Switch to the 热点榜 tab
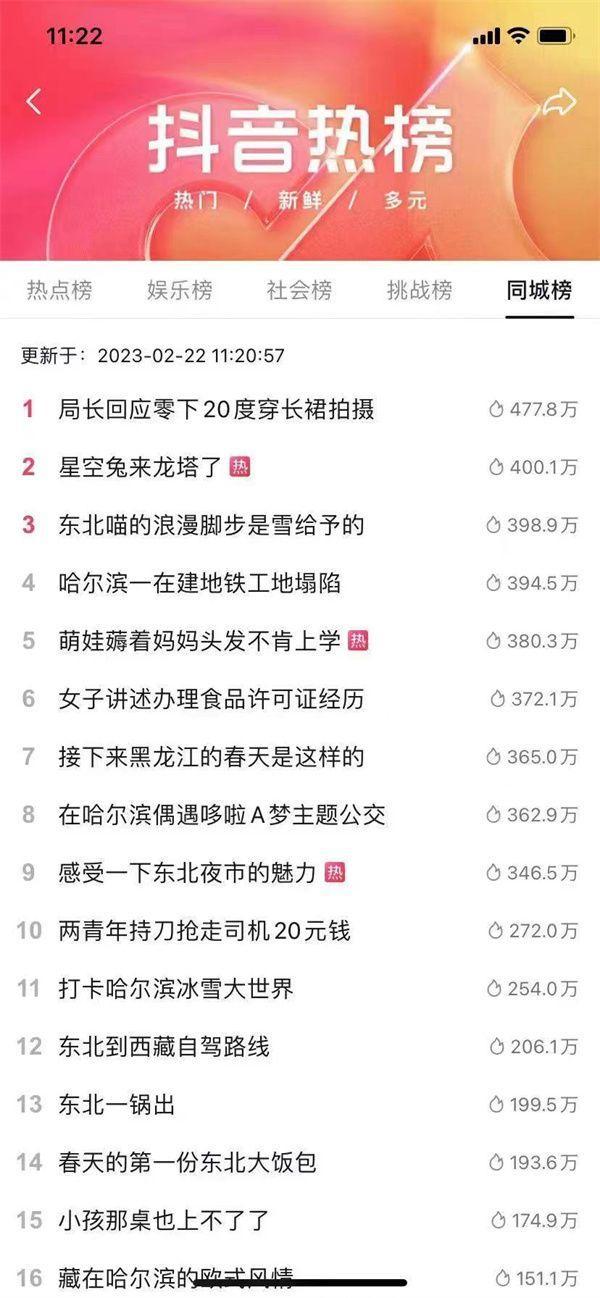The height and width of the screenshot is (1298, 600). pos(59,291)
